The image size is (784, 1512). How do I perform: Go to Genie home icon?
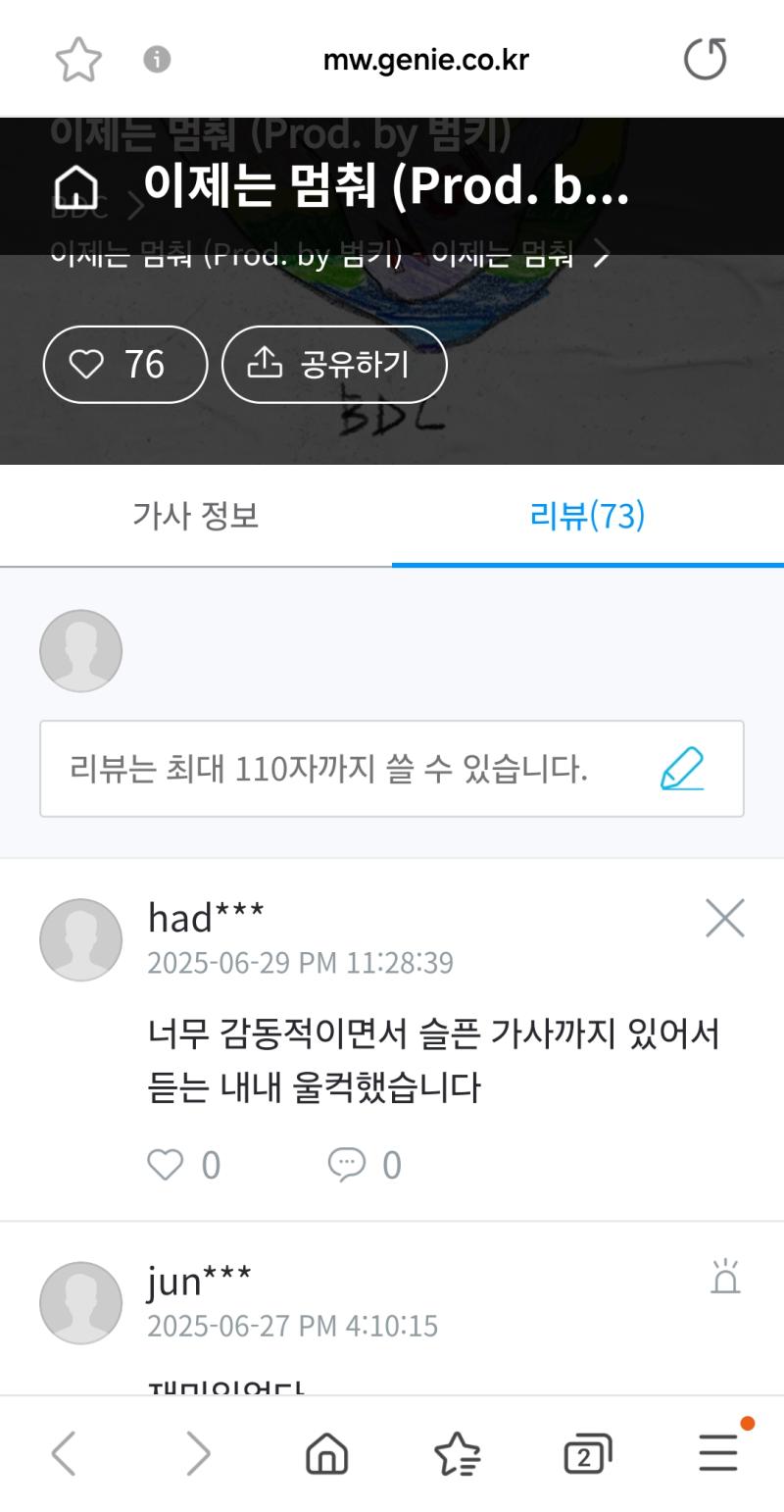(x=76, y=186)
